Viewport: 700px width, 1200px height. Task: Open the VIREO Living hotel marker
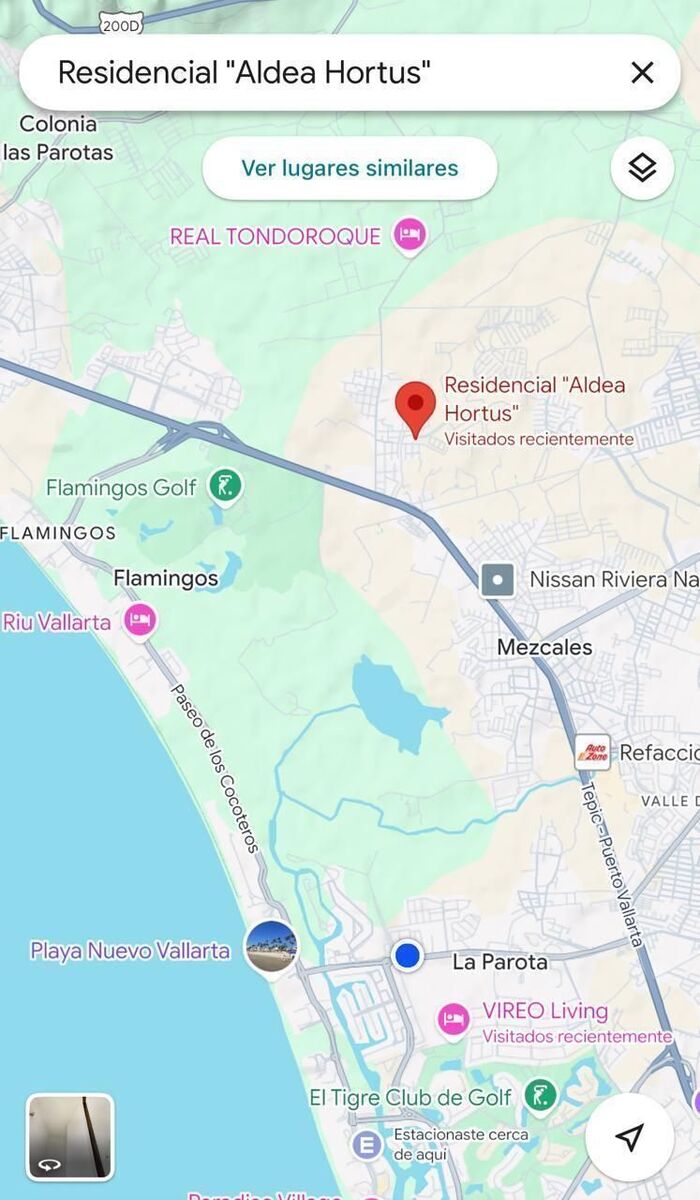454,1020
